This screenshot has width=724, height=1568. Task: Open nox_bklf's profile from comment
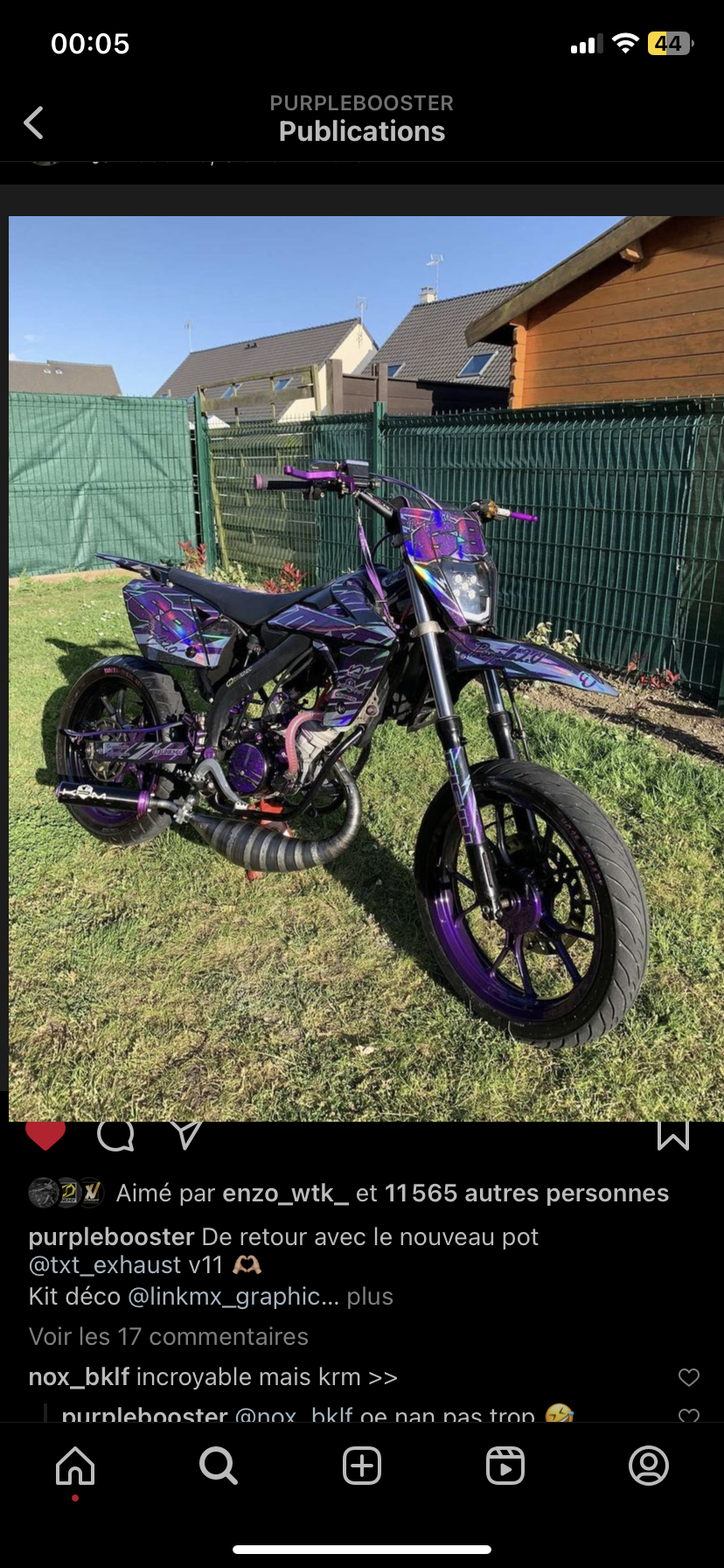pos(79,1377)
